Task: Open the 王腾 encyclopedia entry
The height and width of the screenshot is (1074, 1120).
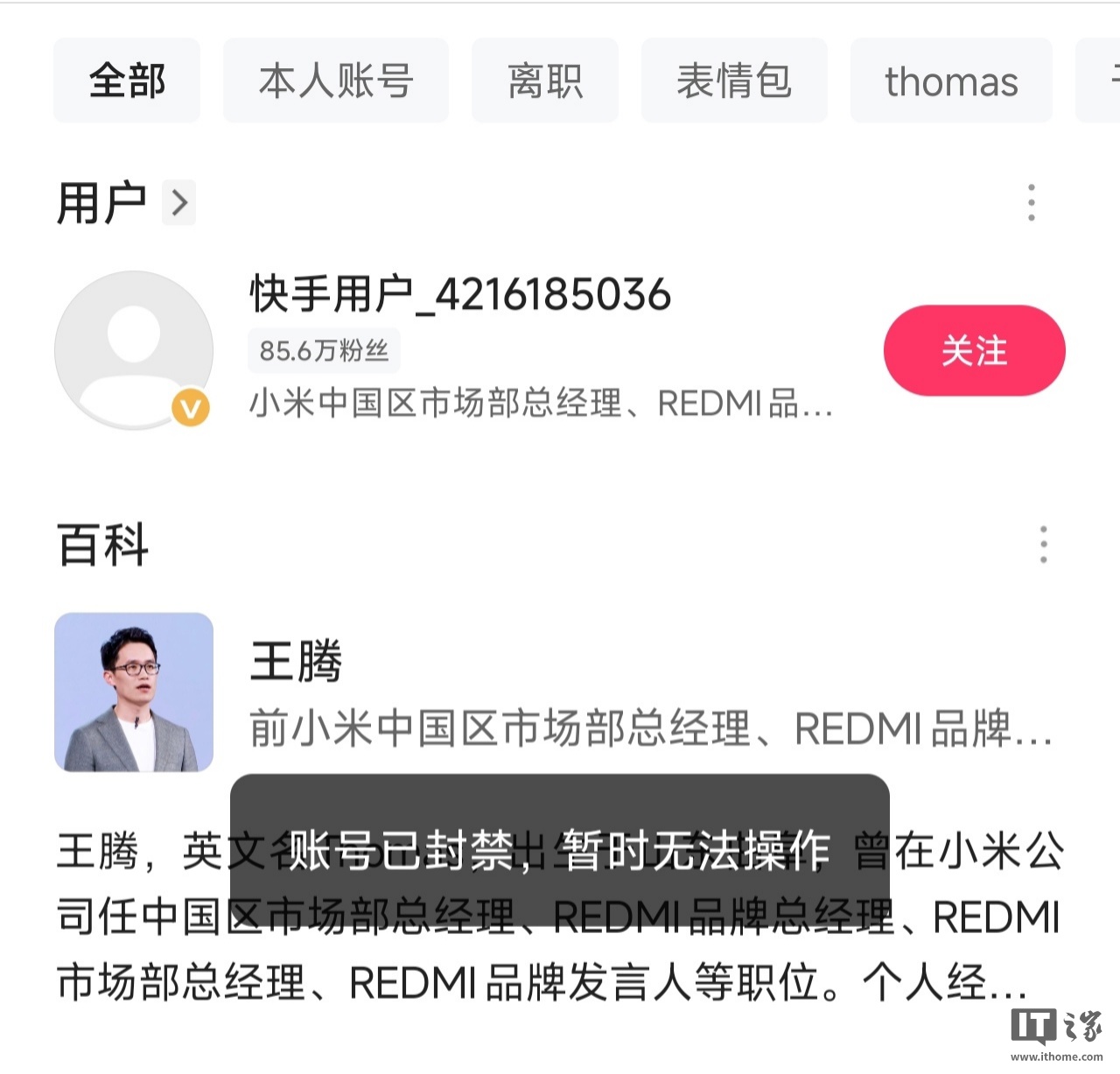Action: [296, 661]
